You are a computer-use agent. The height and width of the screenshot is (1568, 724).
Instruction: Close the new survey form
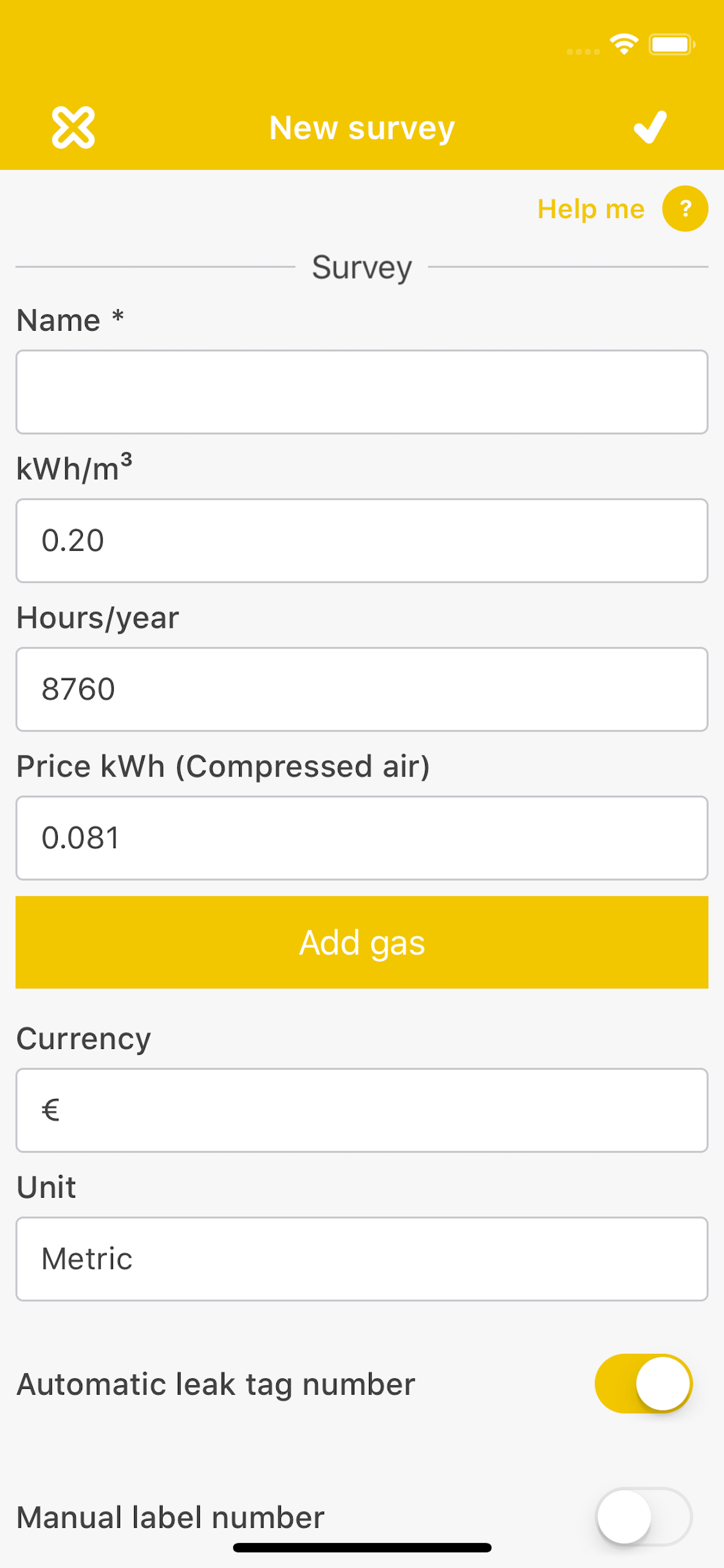click(x=73, y=127)
